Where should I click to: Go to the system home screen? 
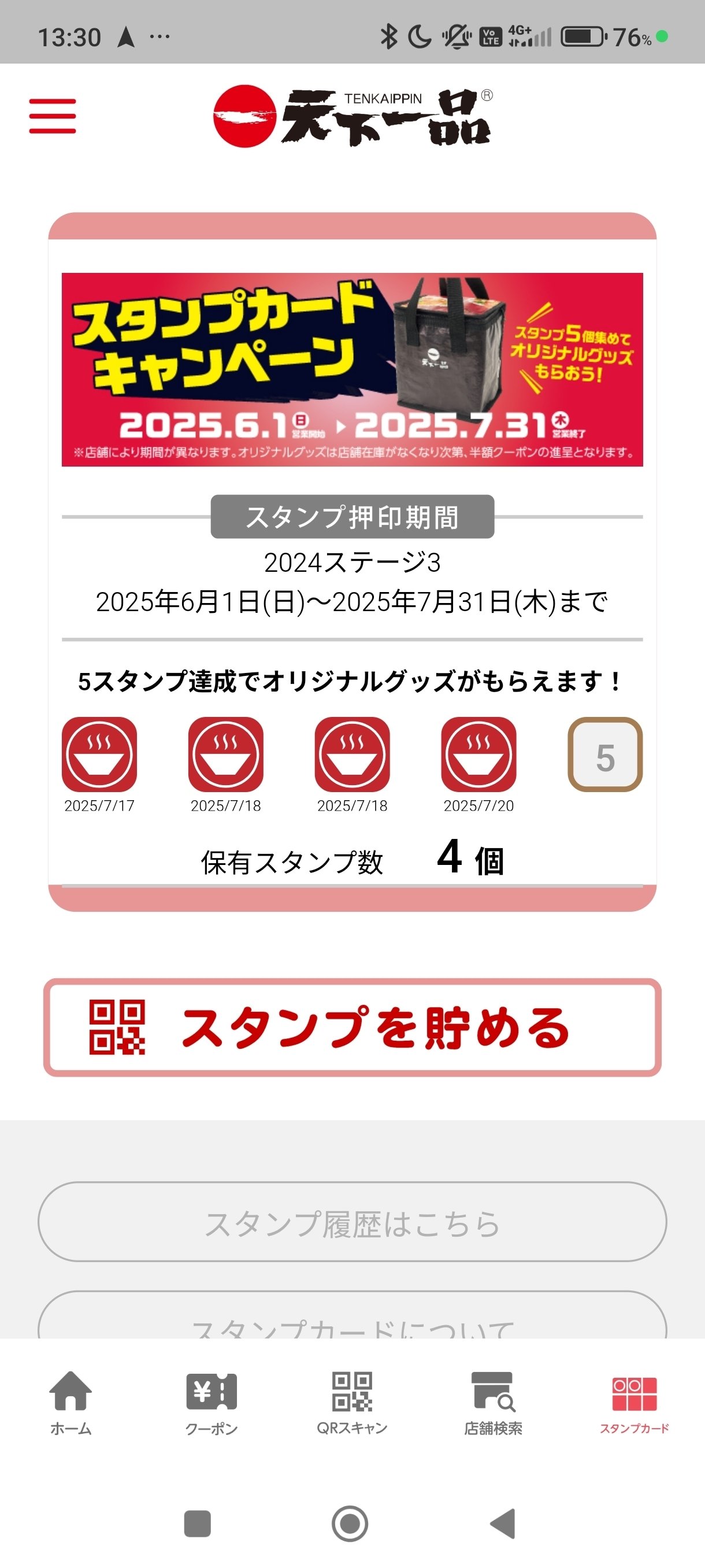[350, 1523]
